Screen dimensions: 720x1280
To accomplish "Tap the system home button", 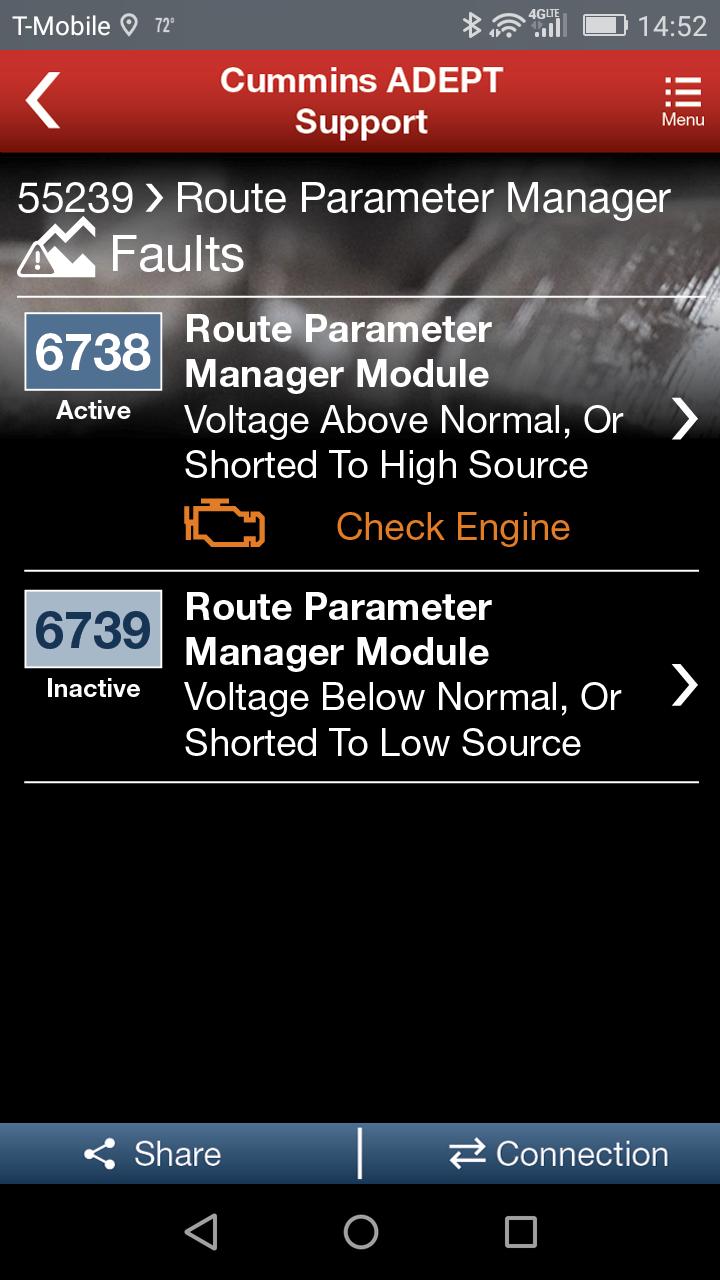I will (x=360, y=1232).
